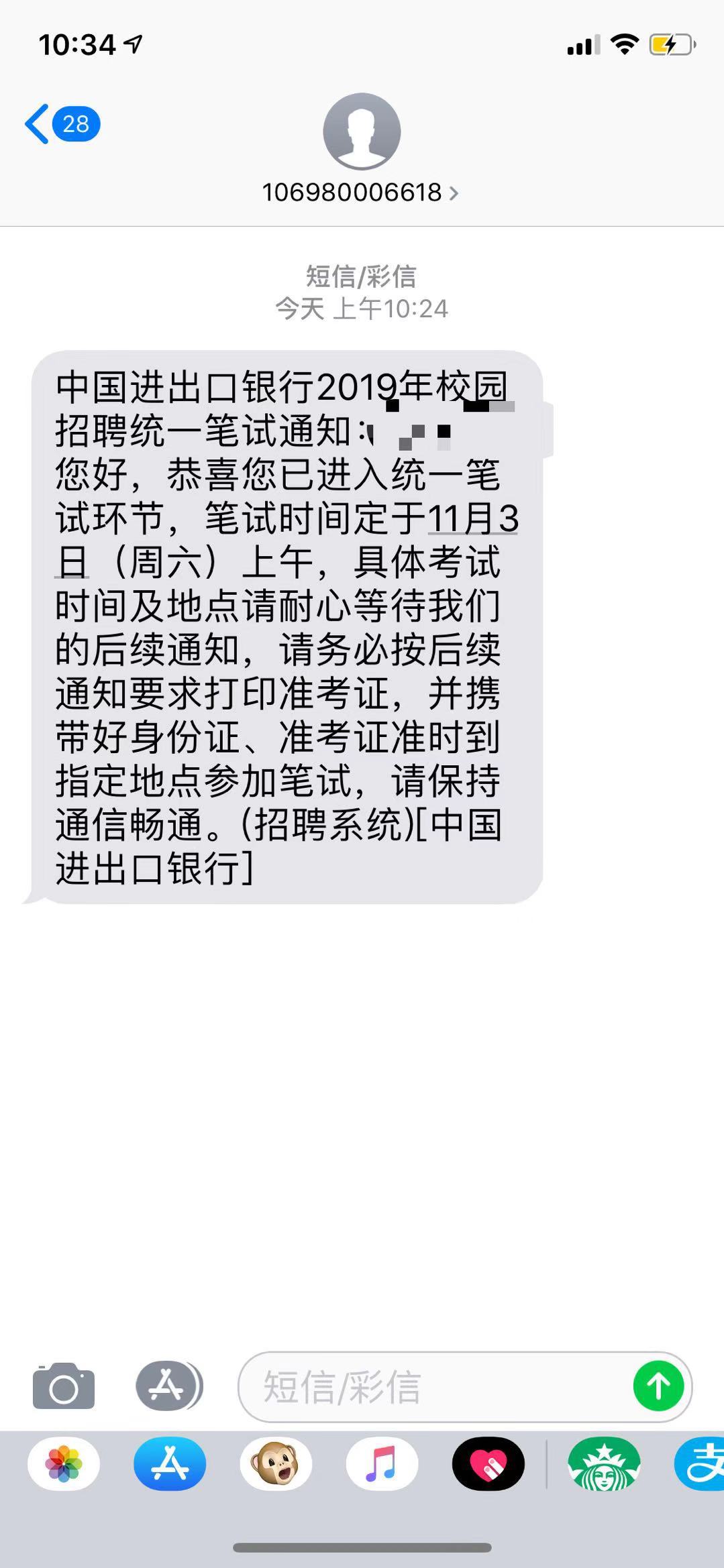The height and width of the screenshot is (1568, 724).
Task: Go back to the message list
Action: pos(60,124)
